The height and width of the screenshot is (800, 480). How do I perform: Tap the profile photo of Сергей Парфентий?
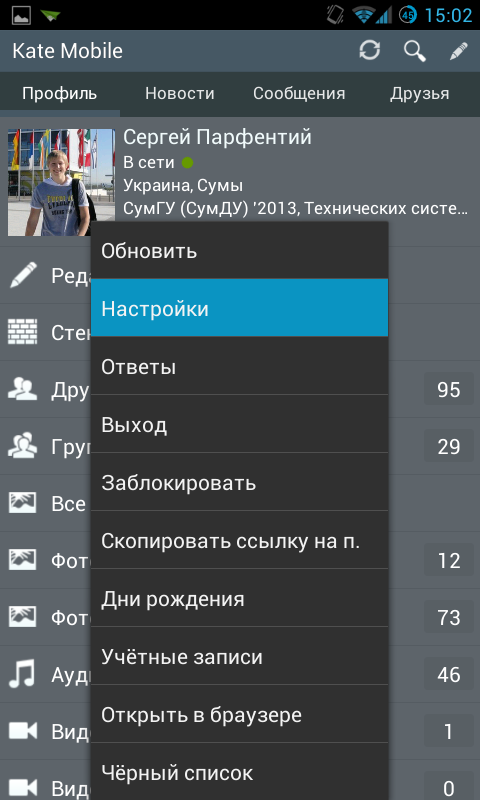pos(61,182)
